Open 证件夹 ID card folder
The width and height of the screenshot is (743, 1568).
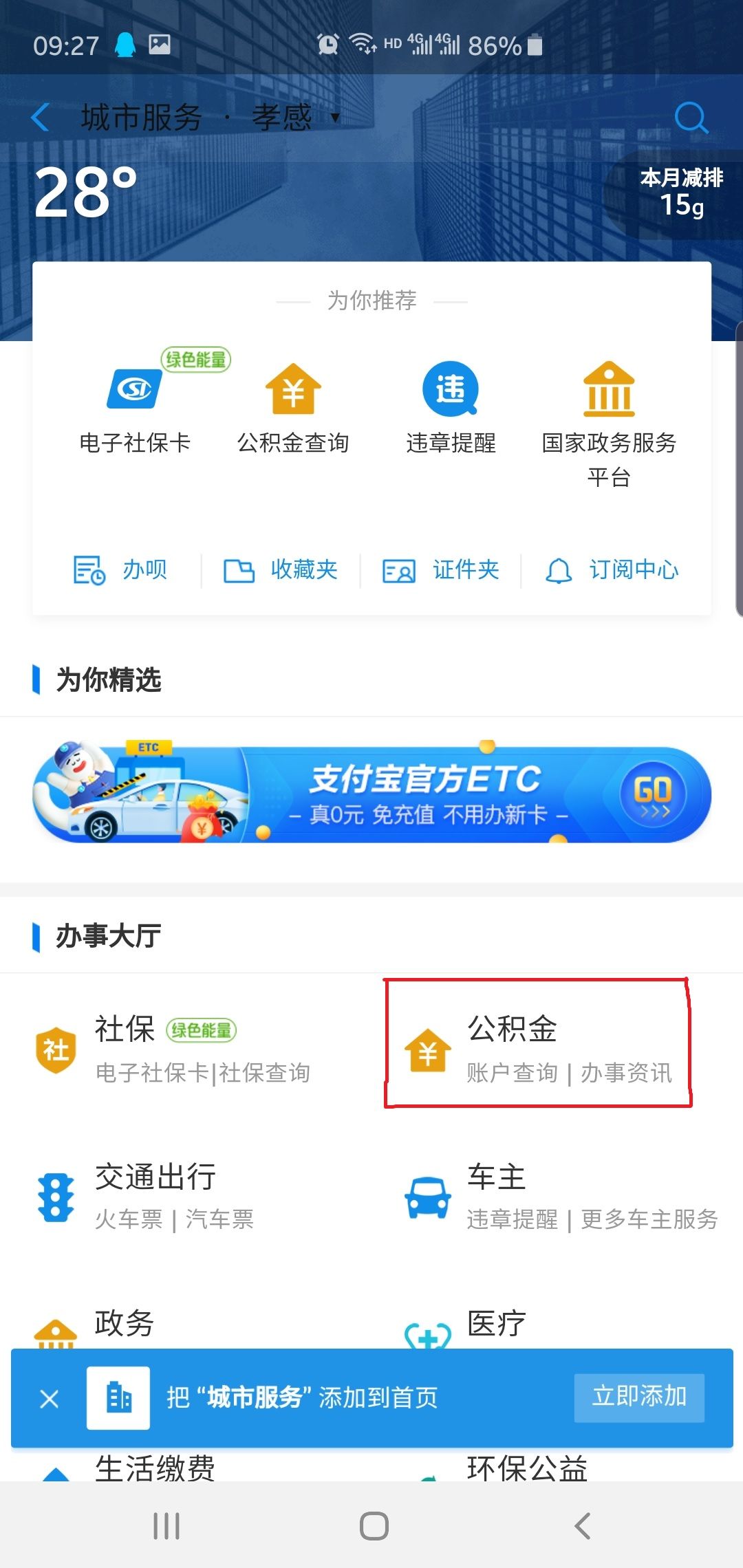point(441,570)
